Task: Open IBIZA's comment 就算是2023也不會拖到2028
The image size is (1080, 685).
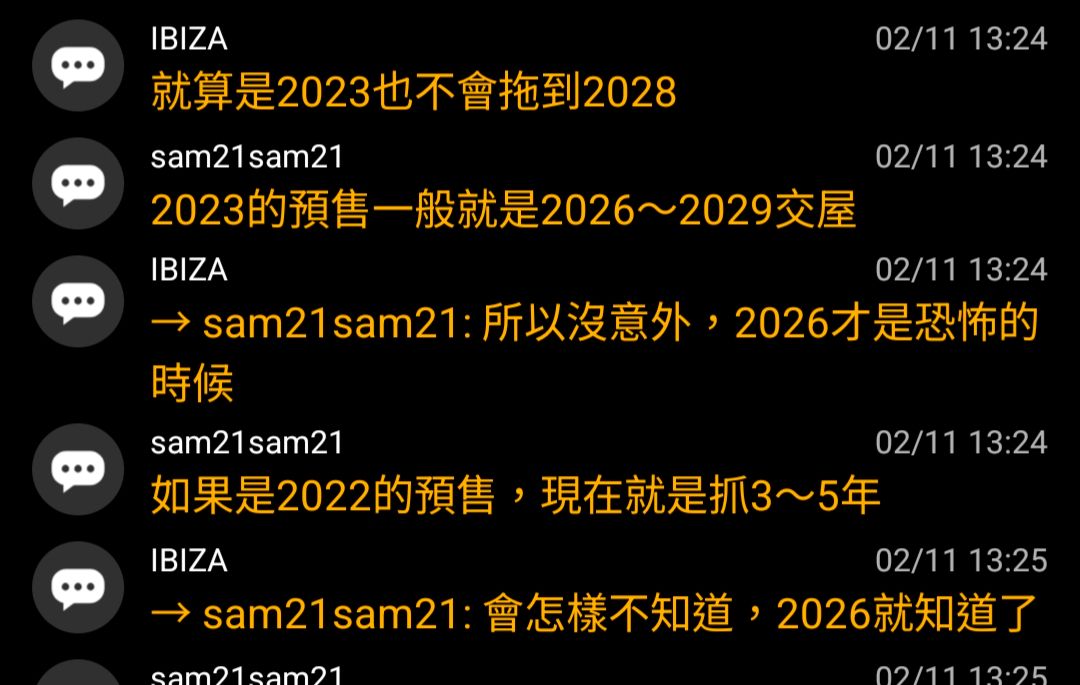Action: coord(413,92)
